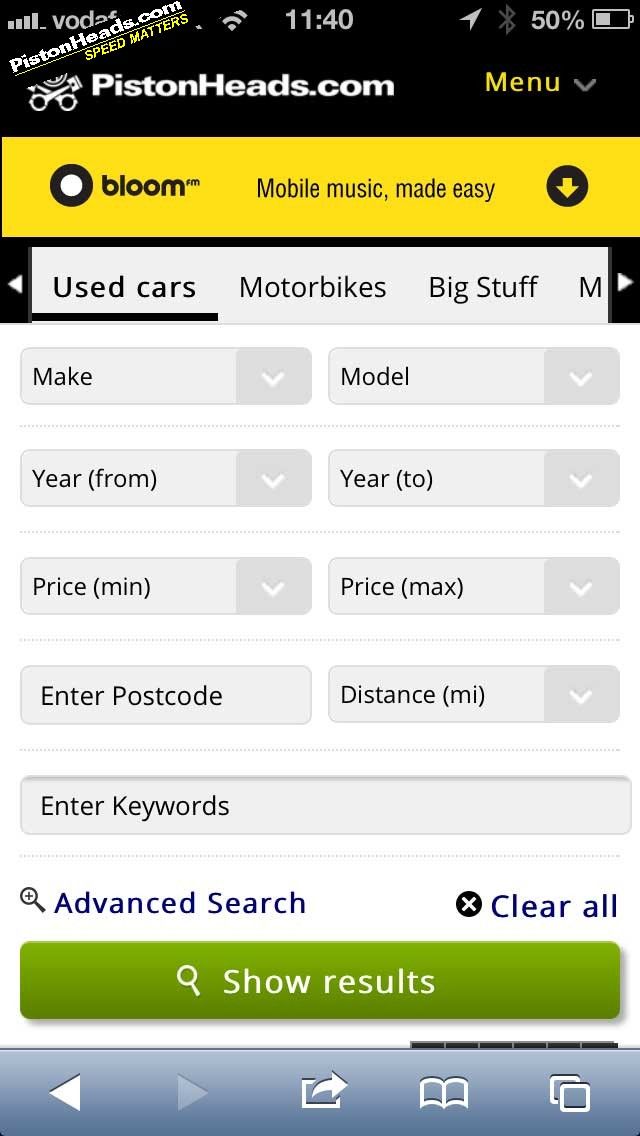The width and height of the screenshot is (640, 1136).
Task: Open the Model dropdown
Action: tap(474, 376)
